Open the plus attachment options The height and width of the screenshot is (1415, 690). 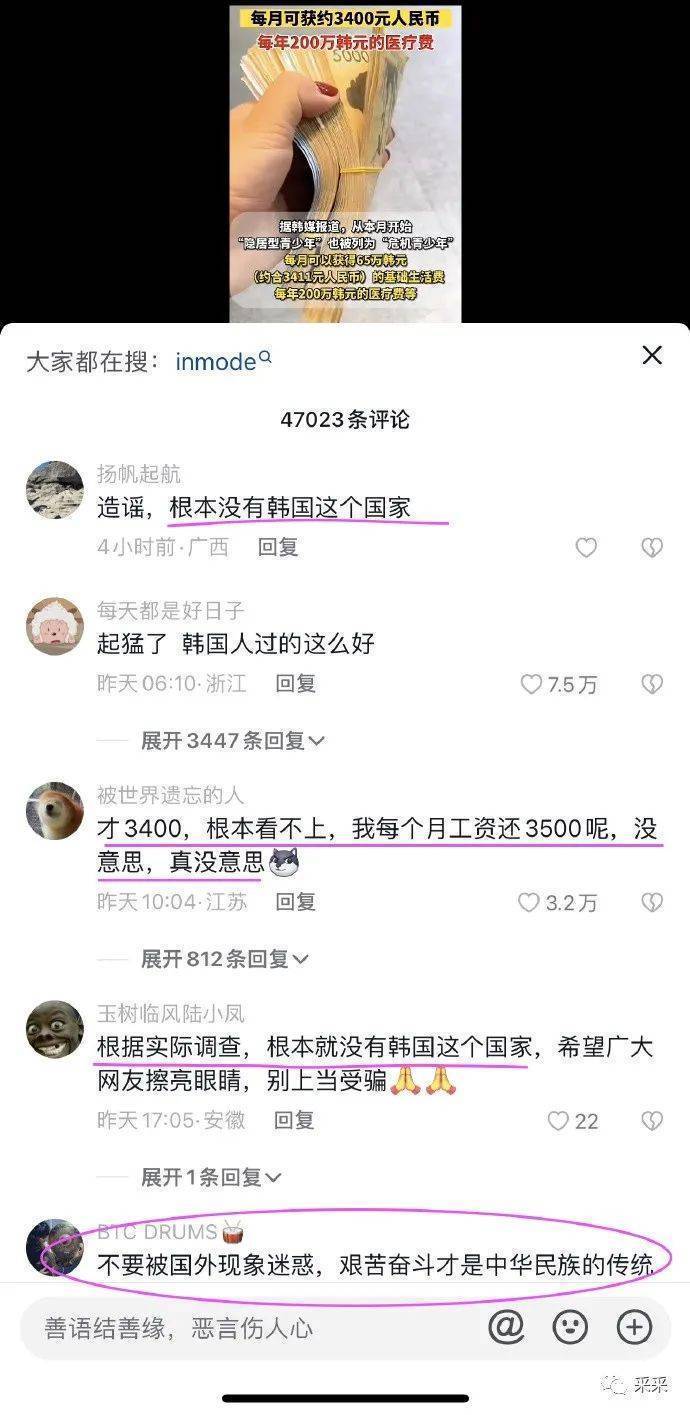[x=634, y=1327]
